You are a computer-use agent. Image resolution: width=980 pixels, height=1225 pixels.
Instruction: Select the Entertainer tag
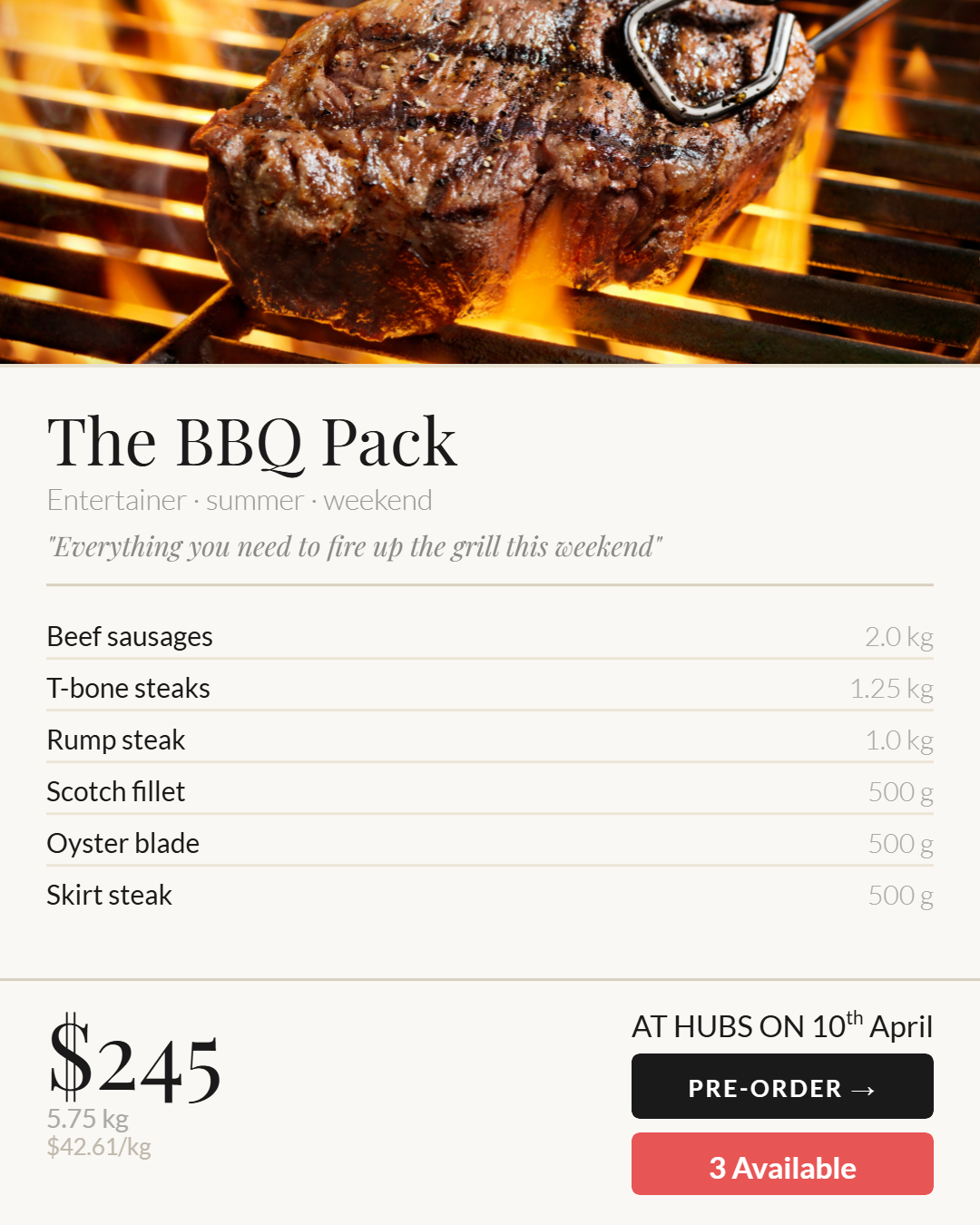[x=116, y=500]
